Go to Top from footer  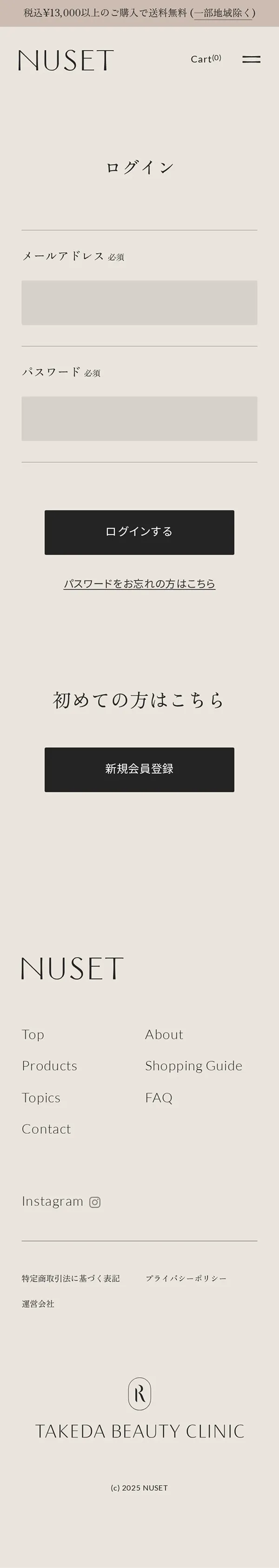(33, 1034)
